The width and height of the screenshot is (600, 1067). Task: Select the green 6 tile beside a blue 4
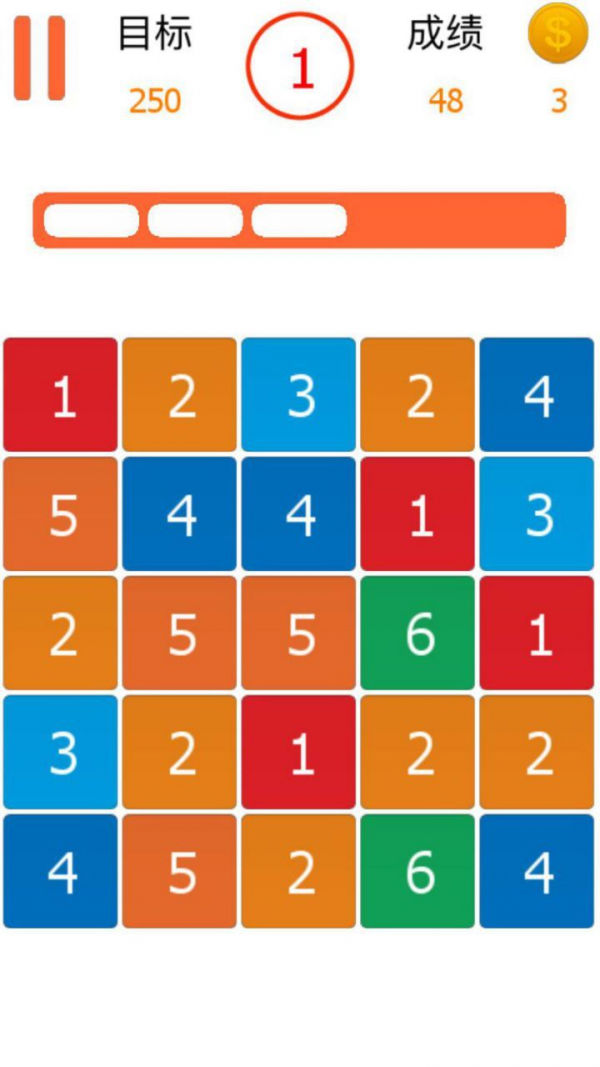coord(418,871)
